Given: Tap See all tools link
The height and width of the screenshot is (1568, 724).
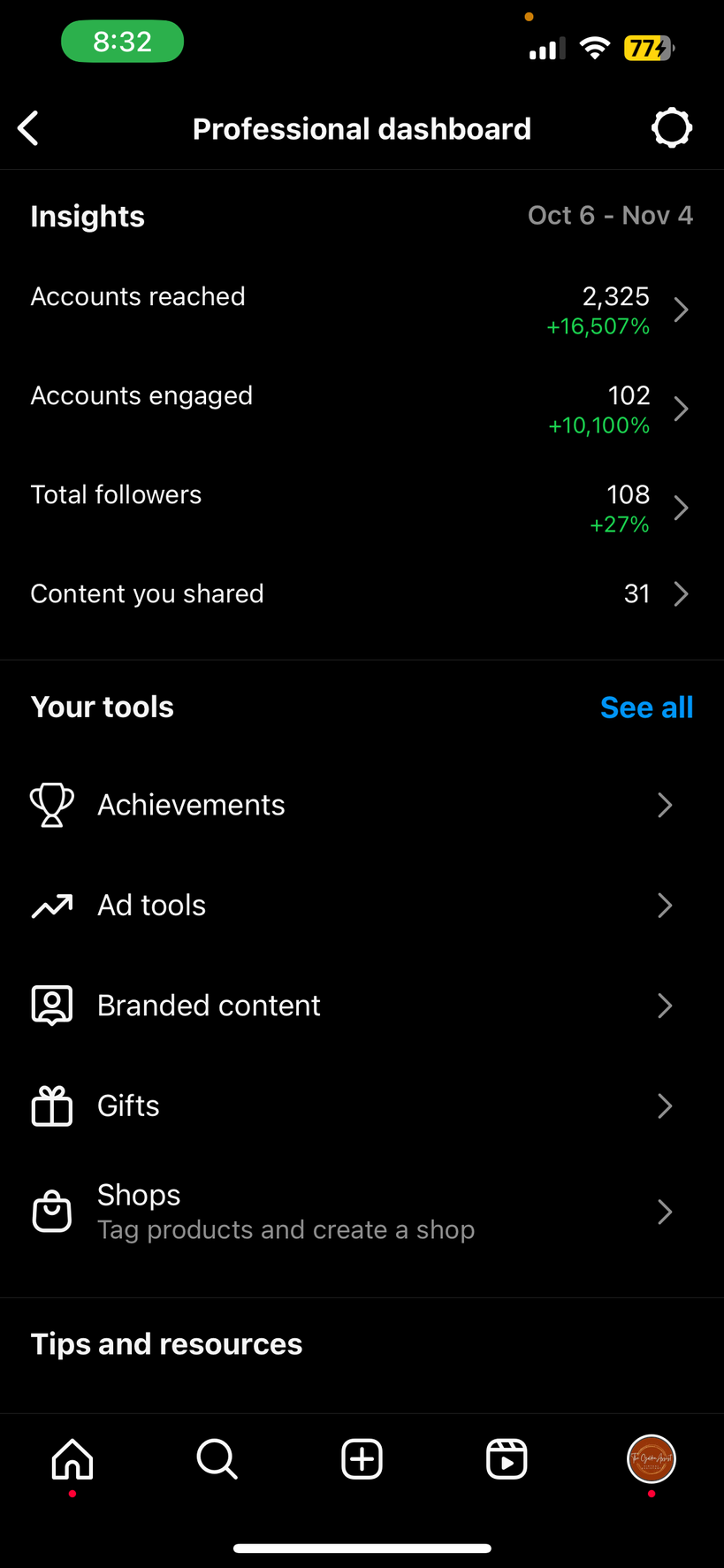Looking at the screenshot, I should 646,708.
